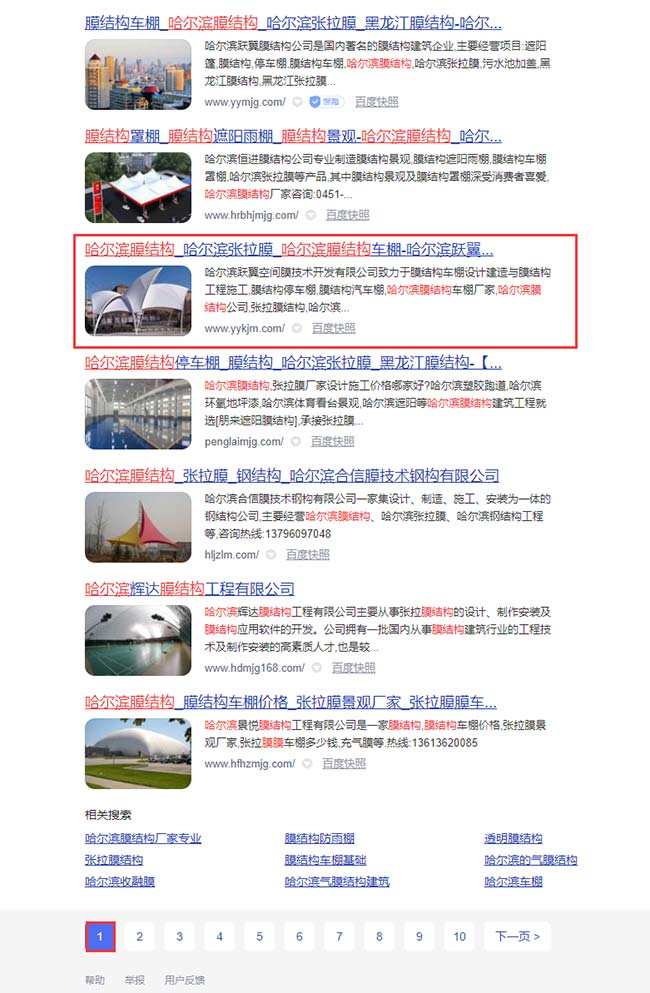Open the 举报 report link

[x=134, y=980]
